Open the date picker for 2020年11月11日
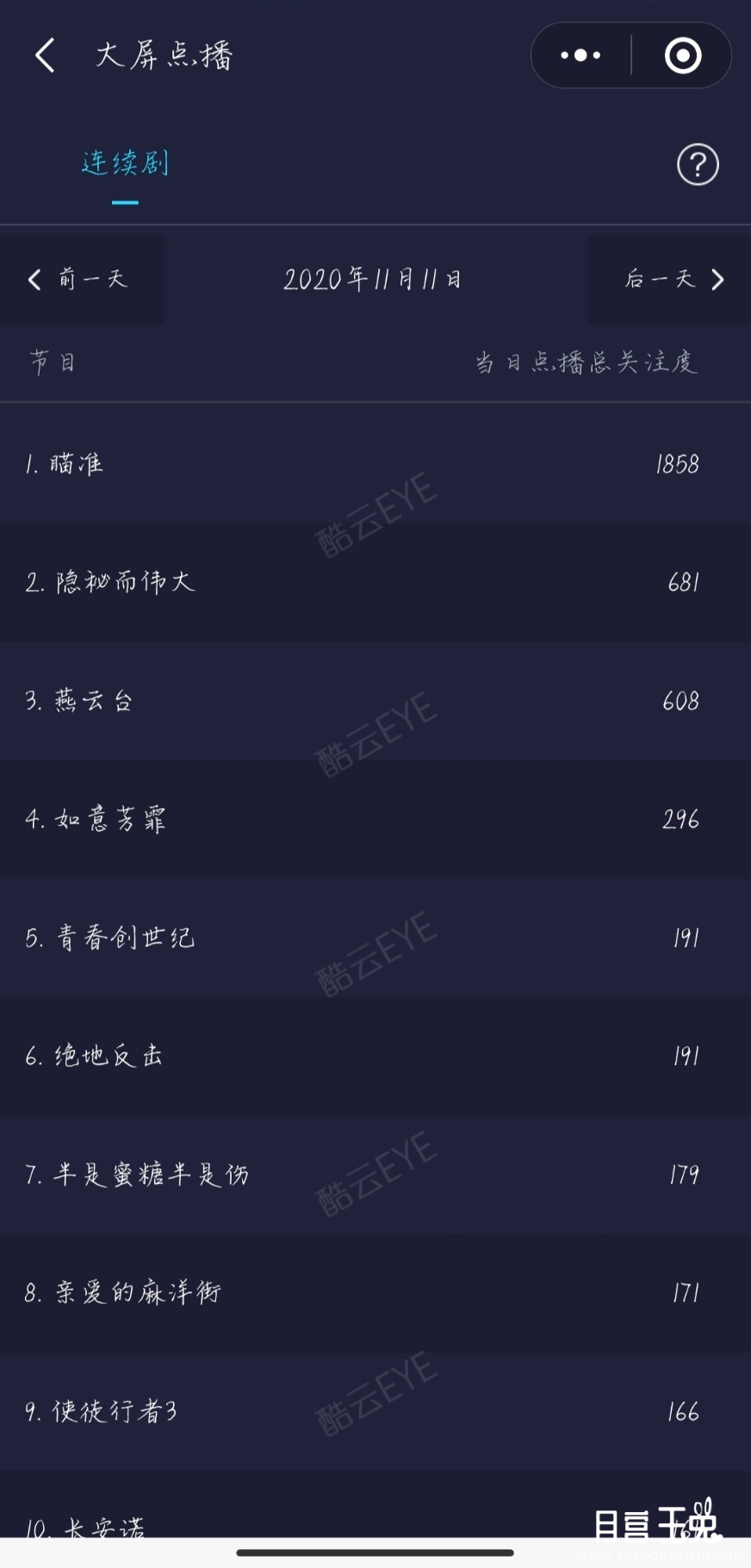The image size is (751, 1568). pyautogui.click(x=373, y=279)
